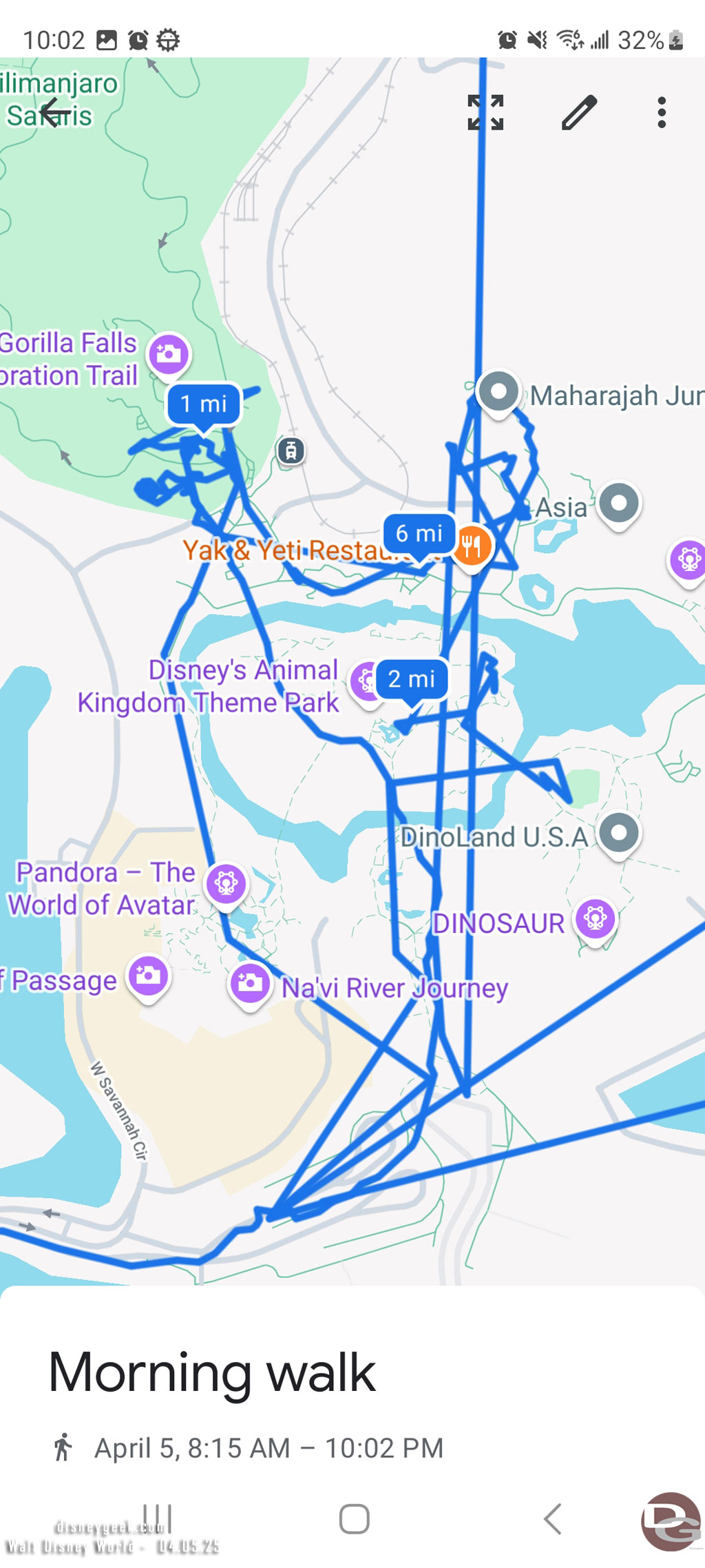This screenshot has width=705, height=1568.
Task: Open the three-dot overflow menu
Action: (662, 112)
